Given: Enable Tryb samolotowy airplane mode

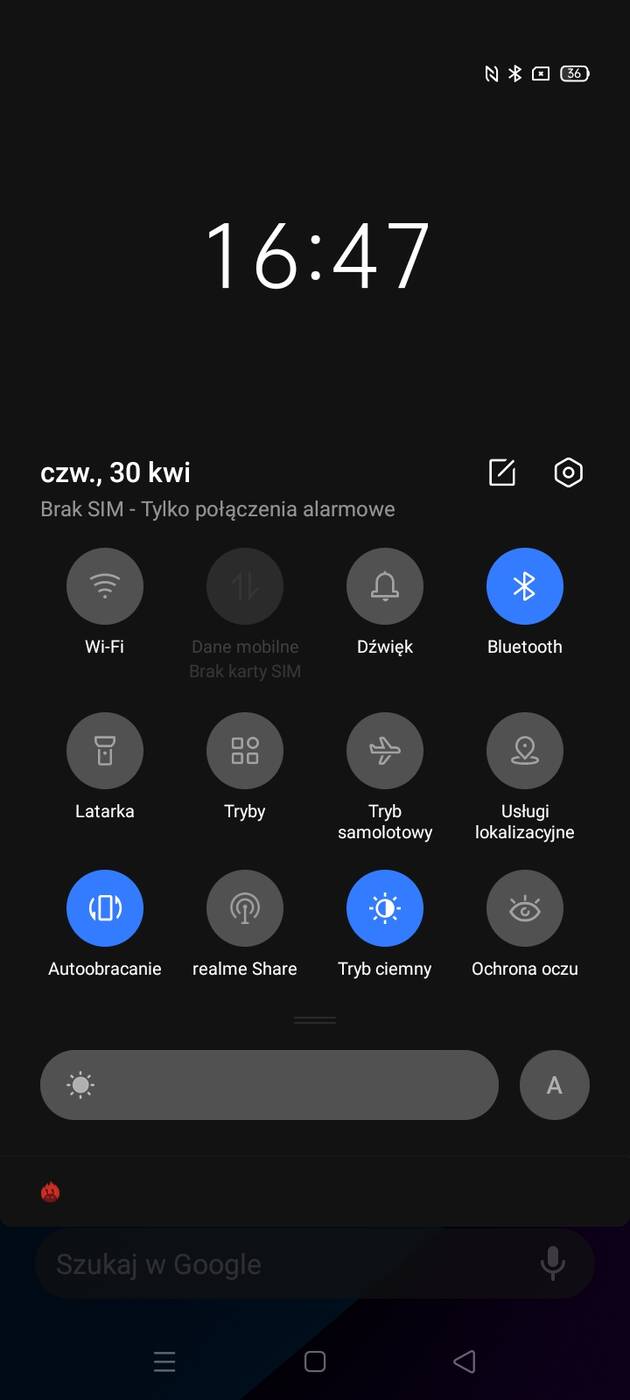Looking at the screenshot, I should point(385,750).
